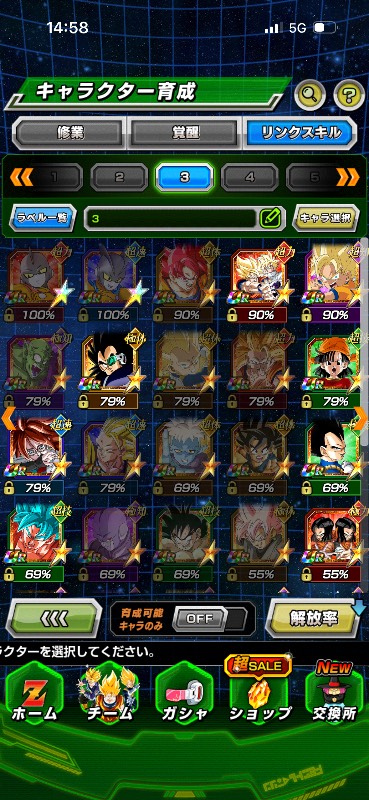The image size is (369, 800).
Task: Open the ラベル一覧 label list
Action: (x=43, y=218)
